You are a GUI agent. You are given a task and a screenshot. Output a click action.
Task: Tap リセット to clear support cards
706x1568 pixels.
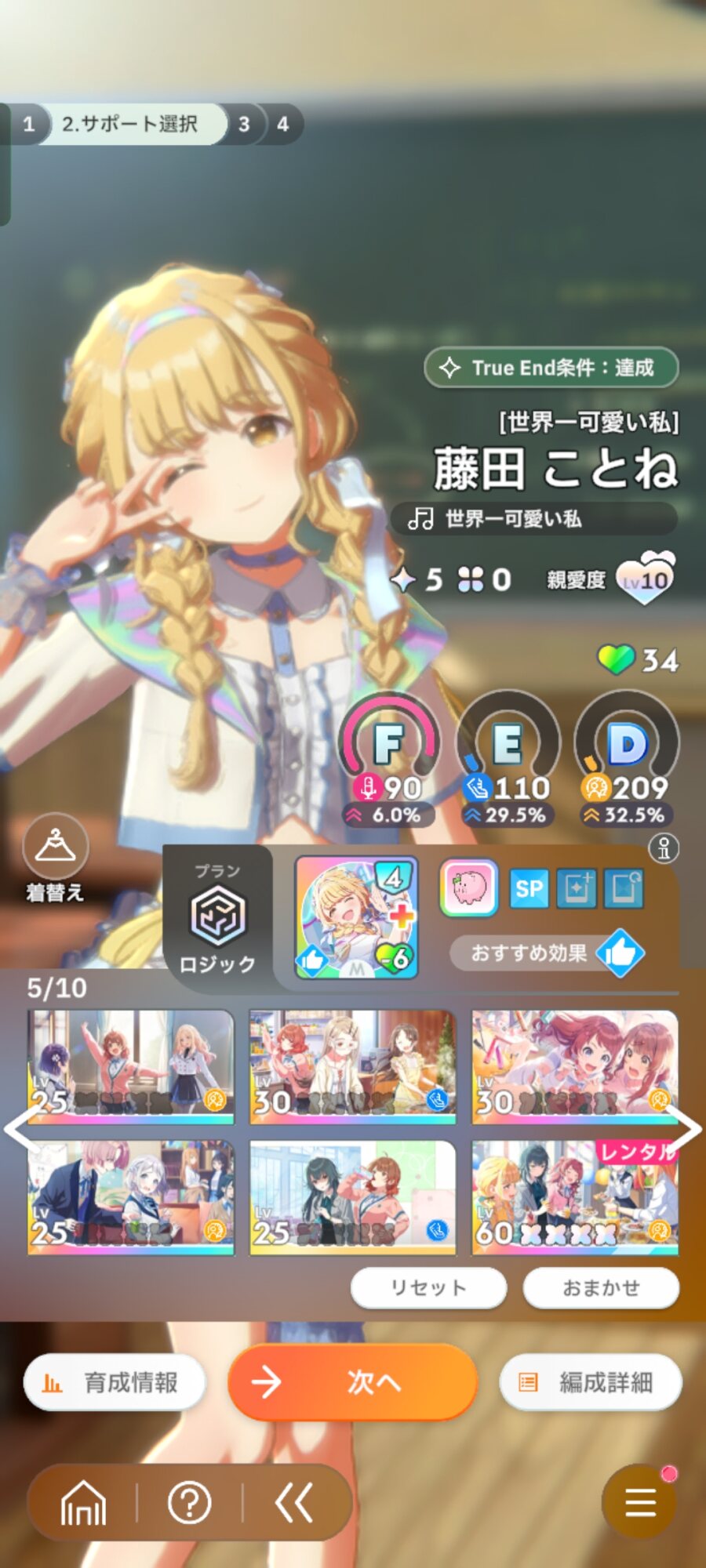click(428, 1287)
